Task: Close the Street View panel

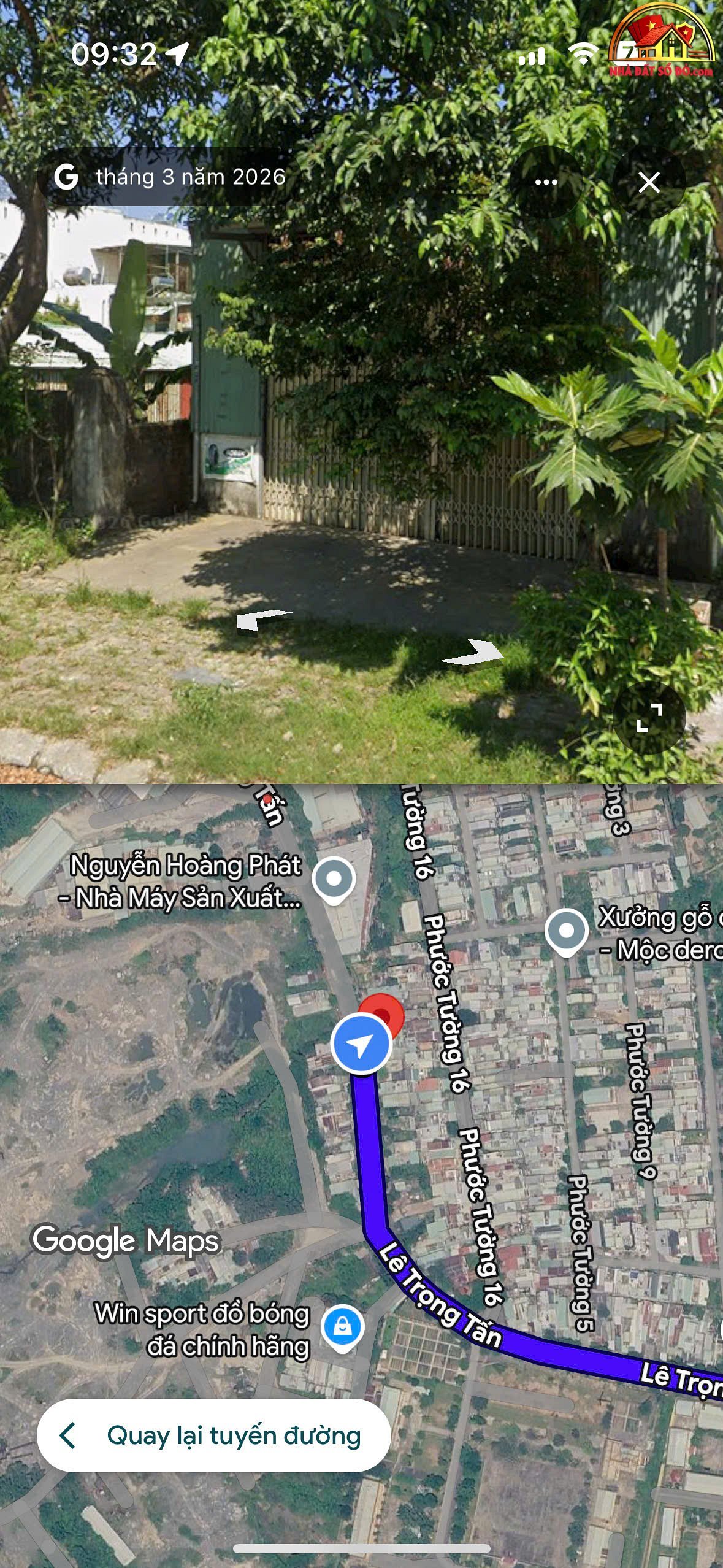Action: point(649,182)
